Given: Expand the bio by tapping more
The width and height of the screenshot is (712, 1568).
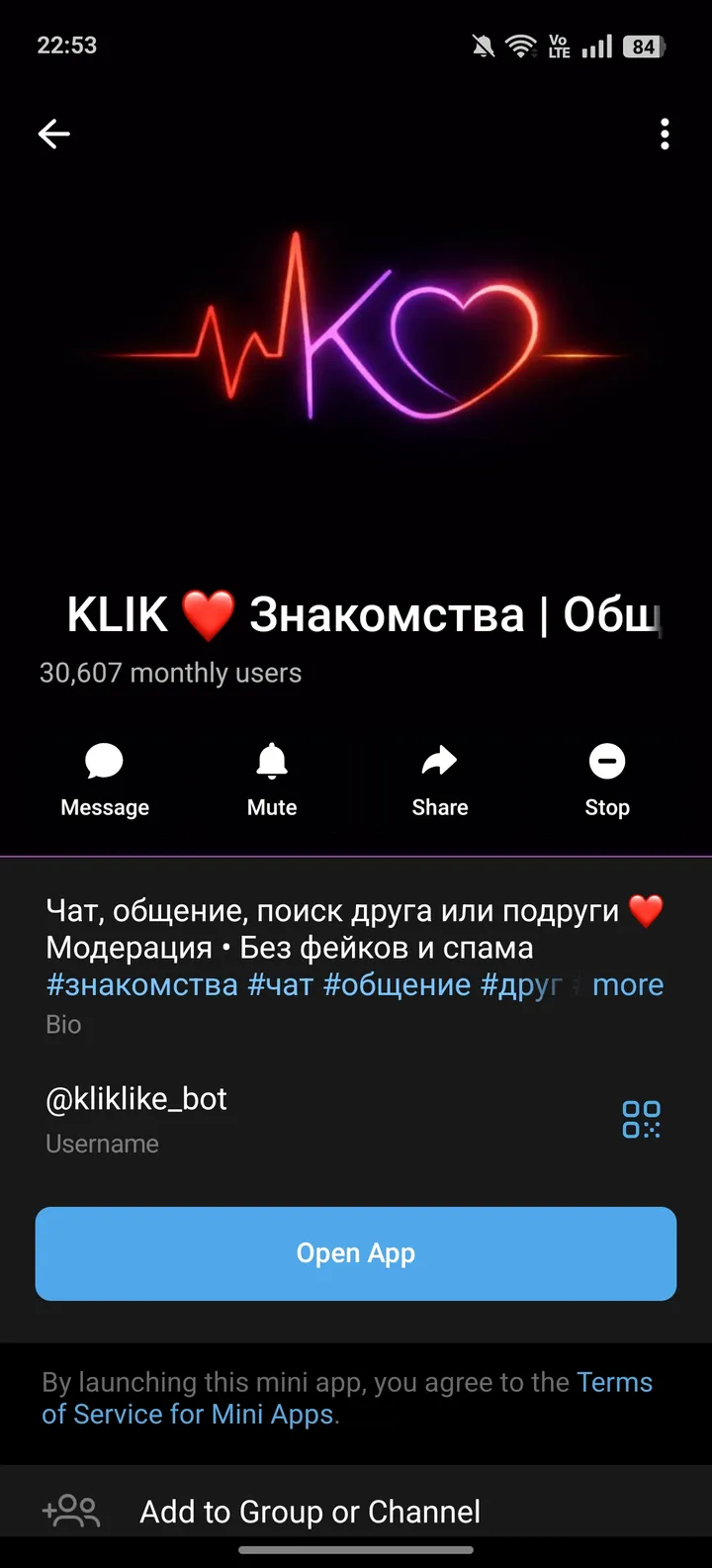Looking at the screenshot, I should tap(628, 984).
